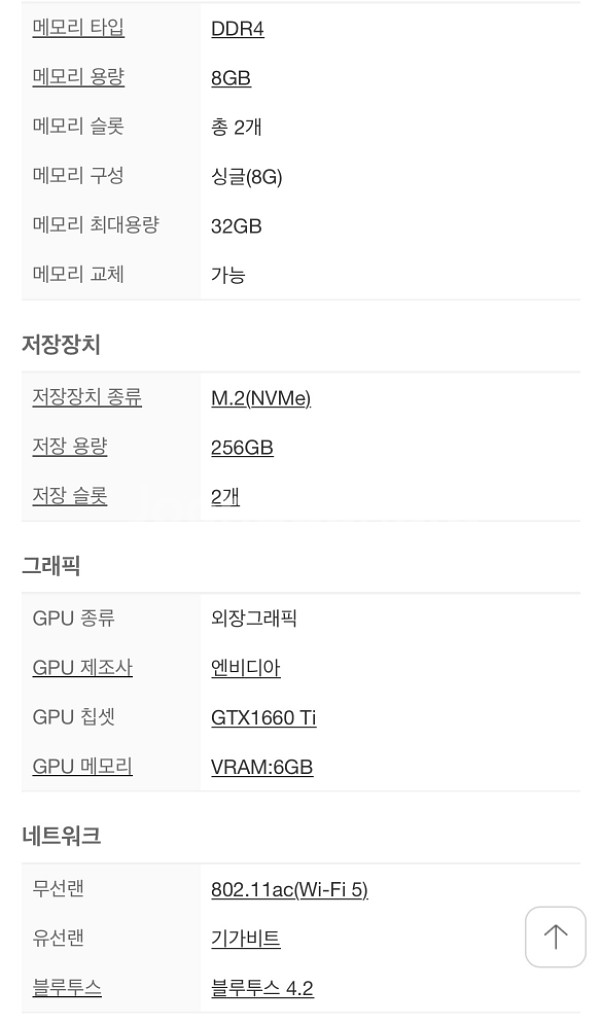Screen dimensions: 602x1024
Task: Open the 8GB memory link
Action: 231,78
